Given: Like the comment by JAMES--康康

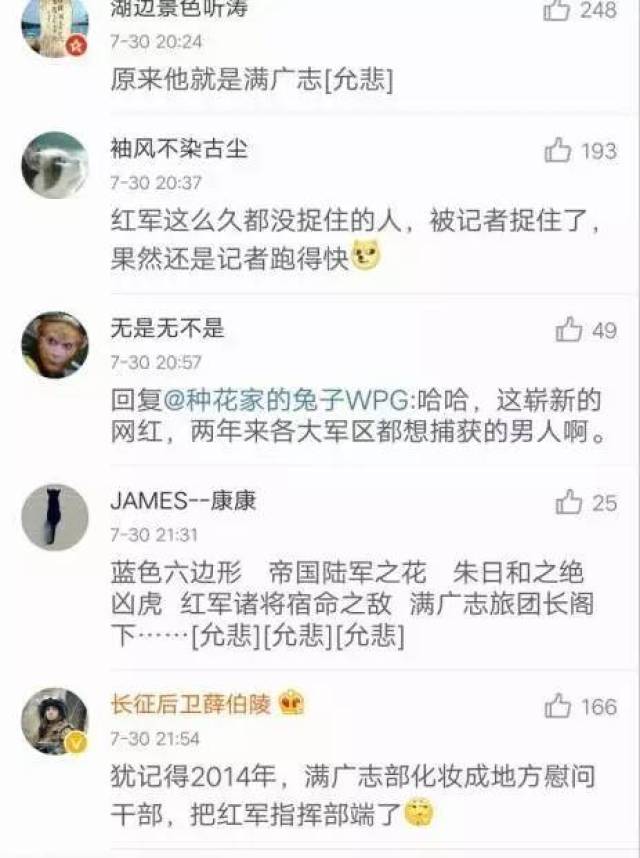Looking at the screenshot, I should [569, 501].
